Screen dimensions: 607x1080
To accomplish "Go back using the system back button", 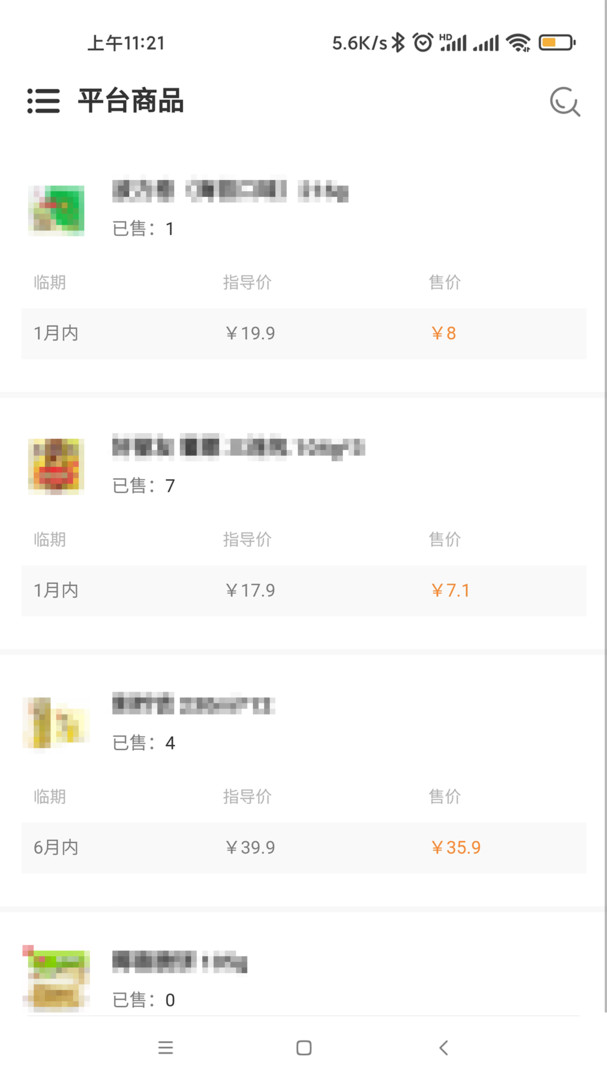I will pos(443,1047).
